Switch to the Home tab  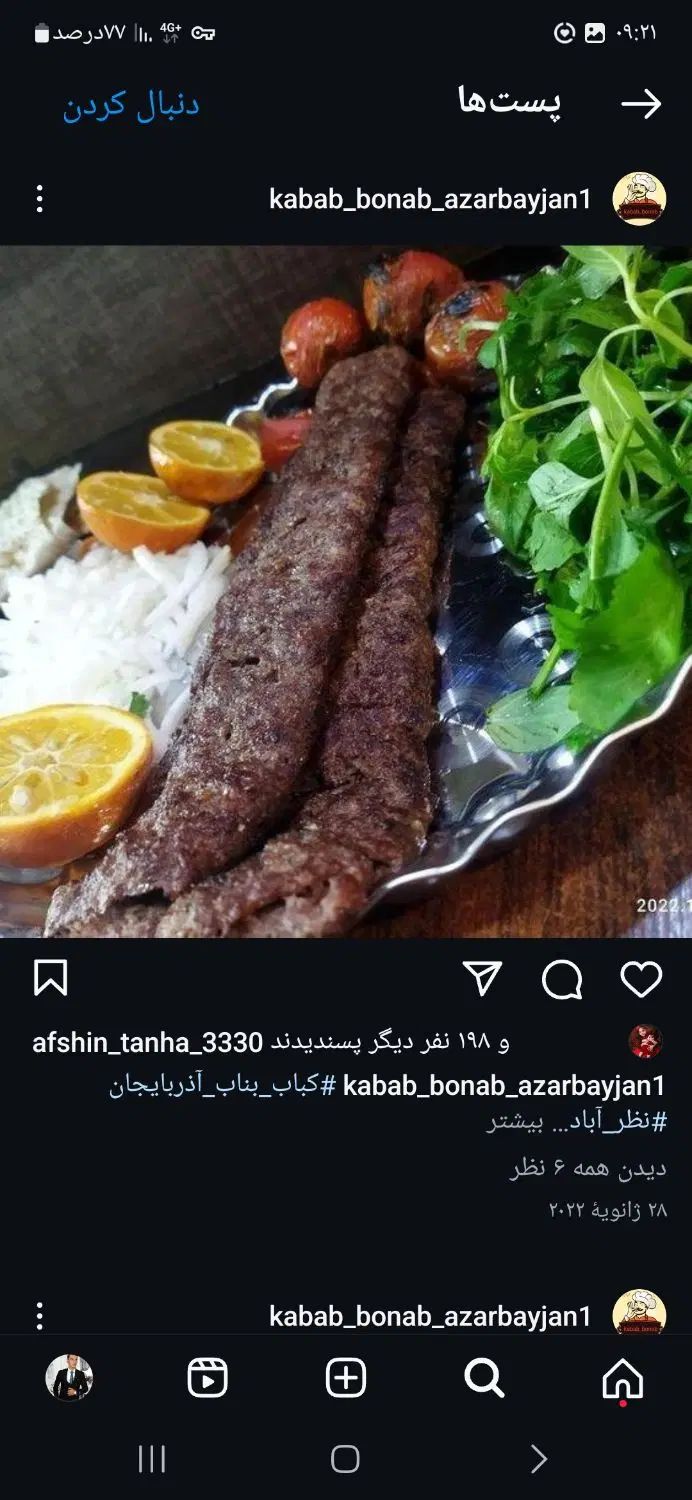622,1379
